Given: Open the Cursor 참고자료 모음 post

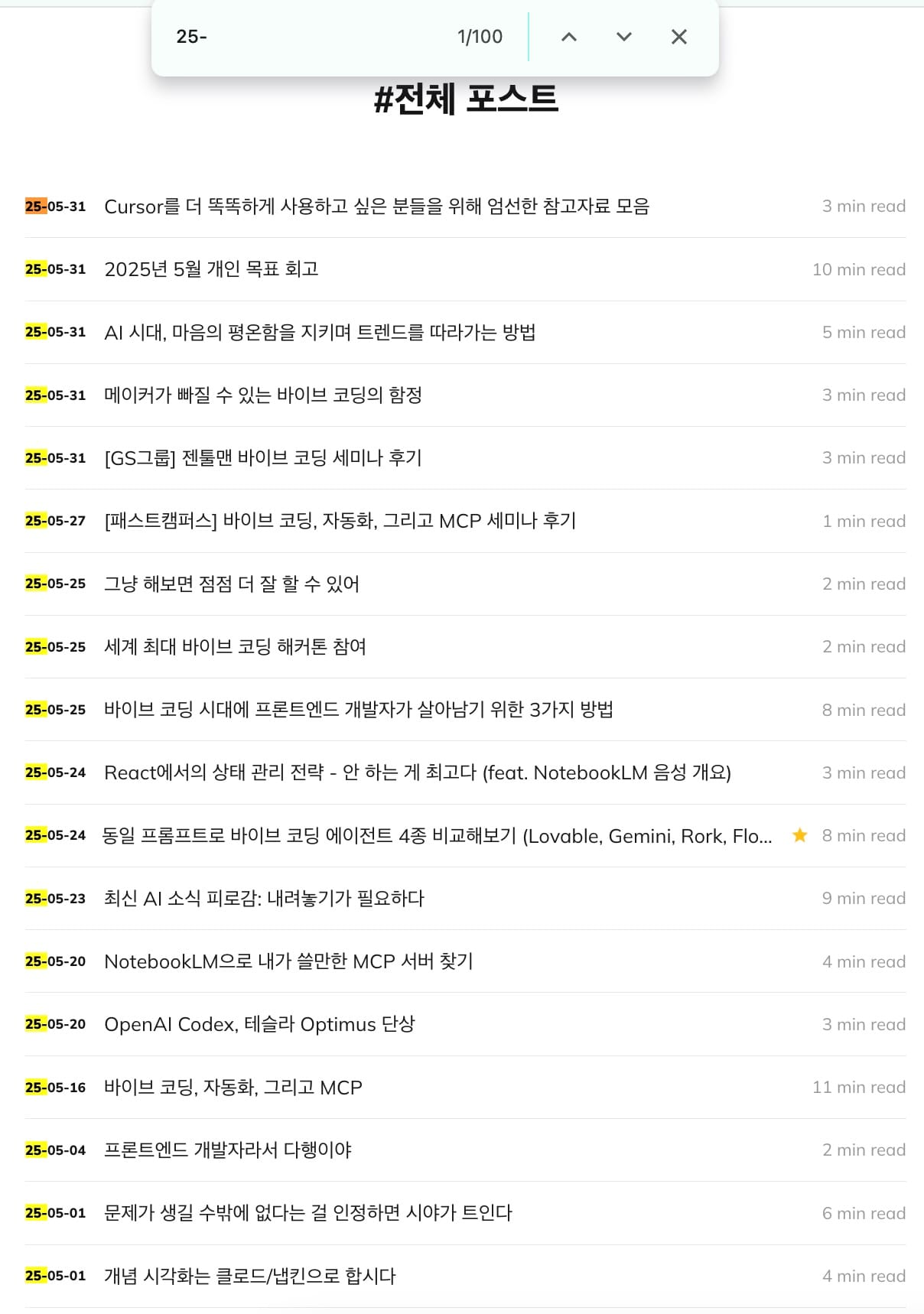Looking at the screenshot, I should point(376,207).
